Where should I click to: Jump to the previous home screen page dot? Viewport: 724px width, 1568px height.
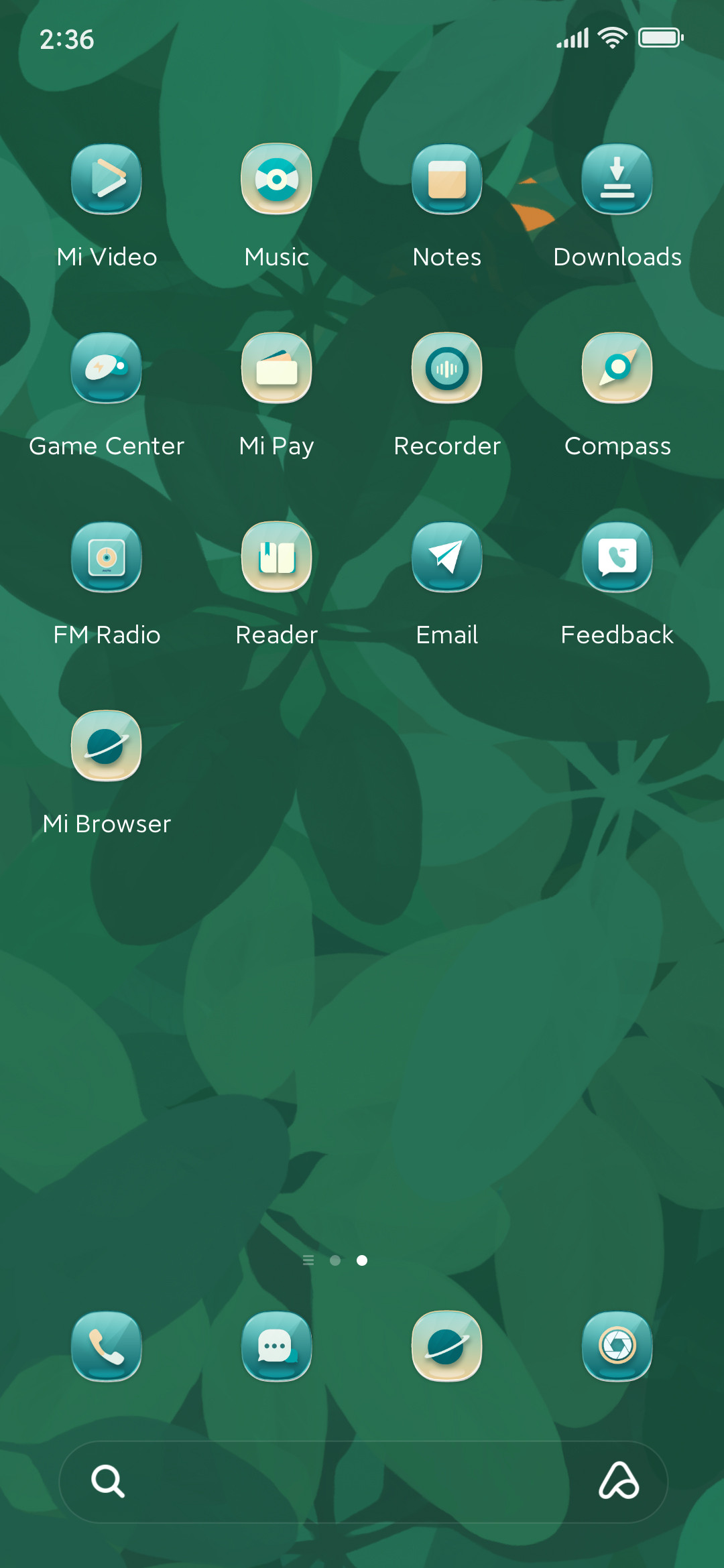pos(335,1260)
